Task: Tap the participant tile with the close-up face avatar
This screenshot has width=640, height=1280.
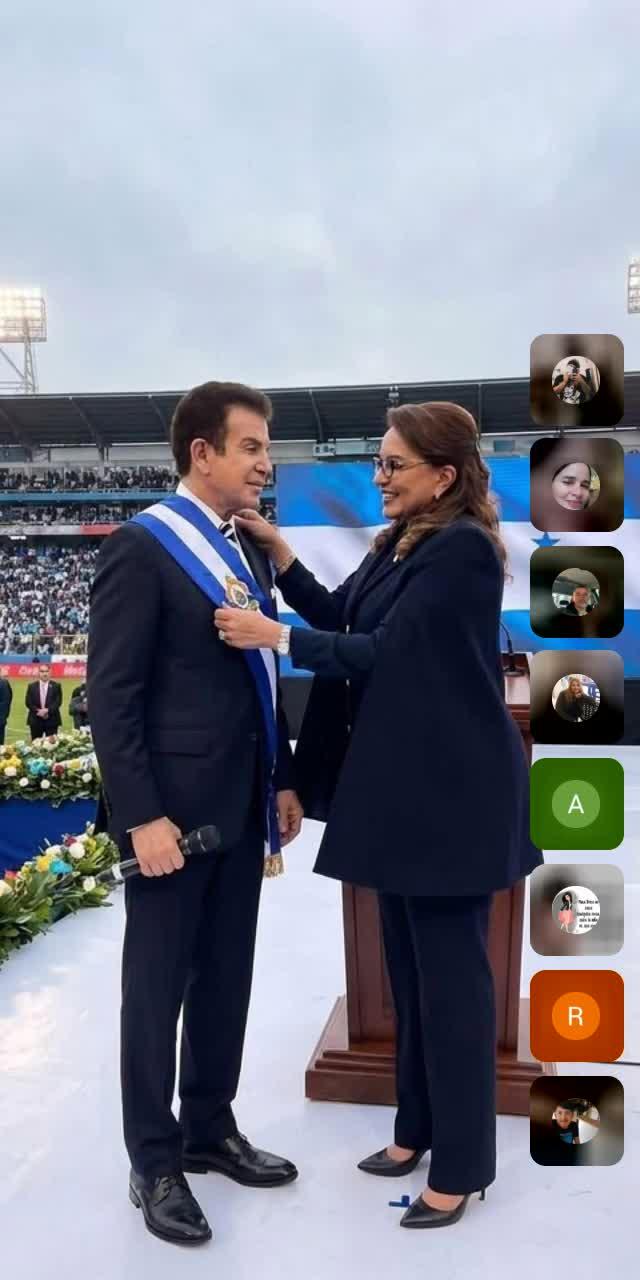Action: click(576, 486)
